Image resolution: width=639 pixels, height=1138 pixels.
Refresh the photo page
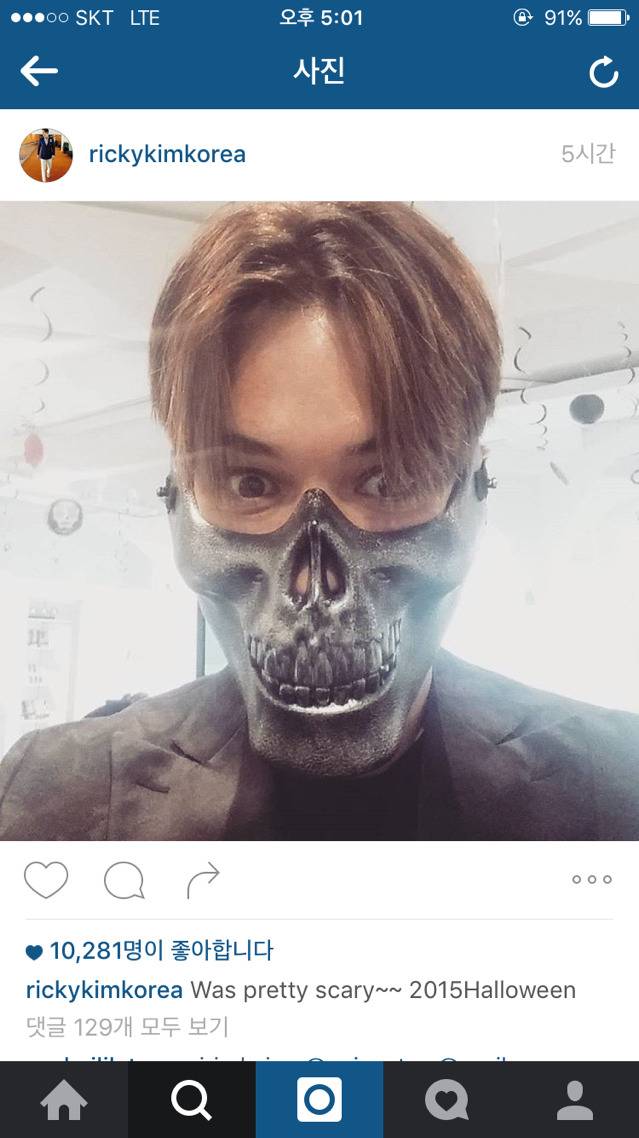(x=603, y=72)
